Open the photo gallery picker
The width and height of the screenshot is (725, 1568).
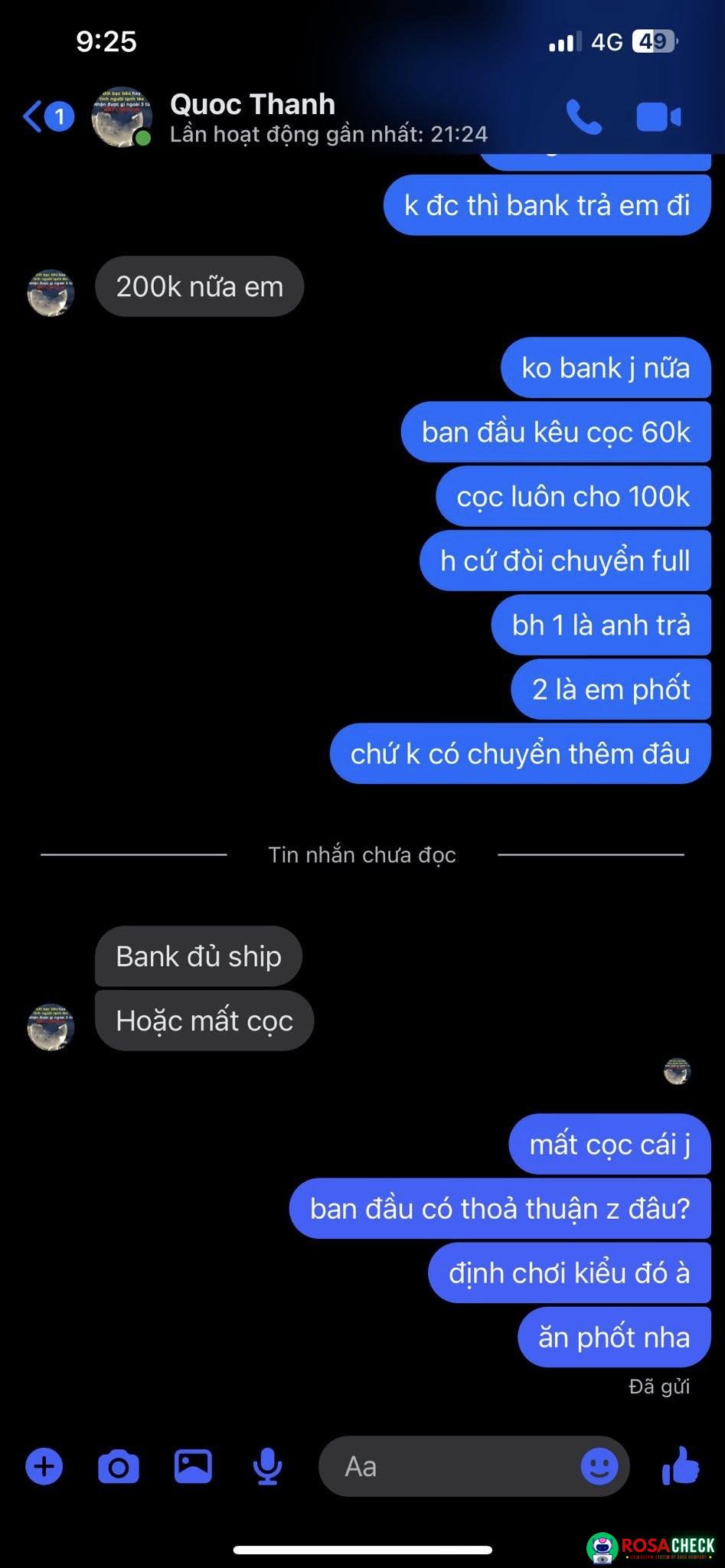[193, 1467]
